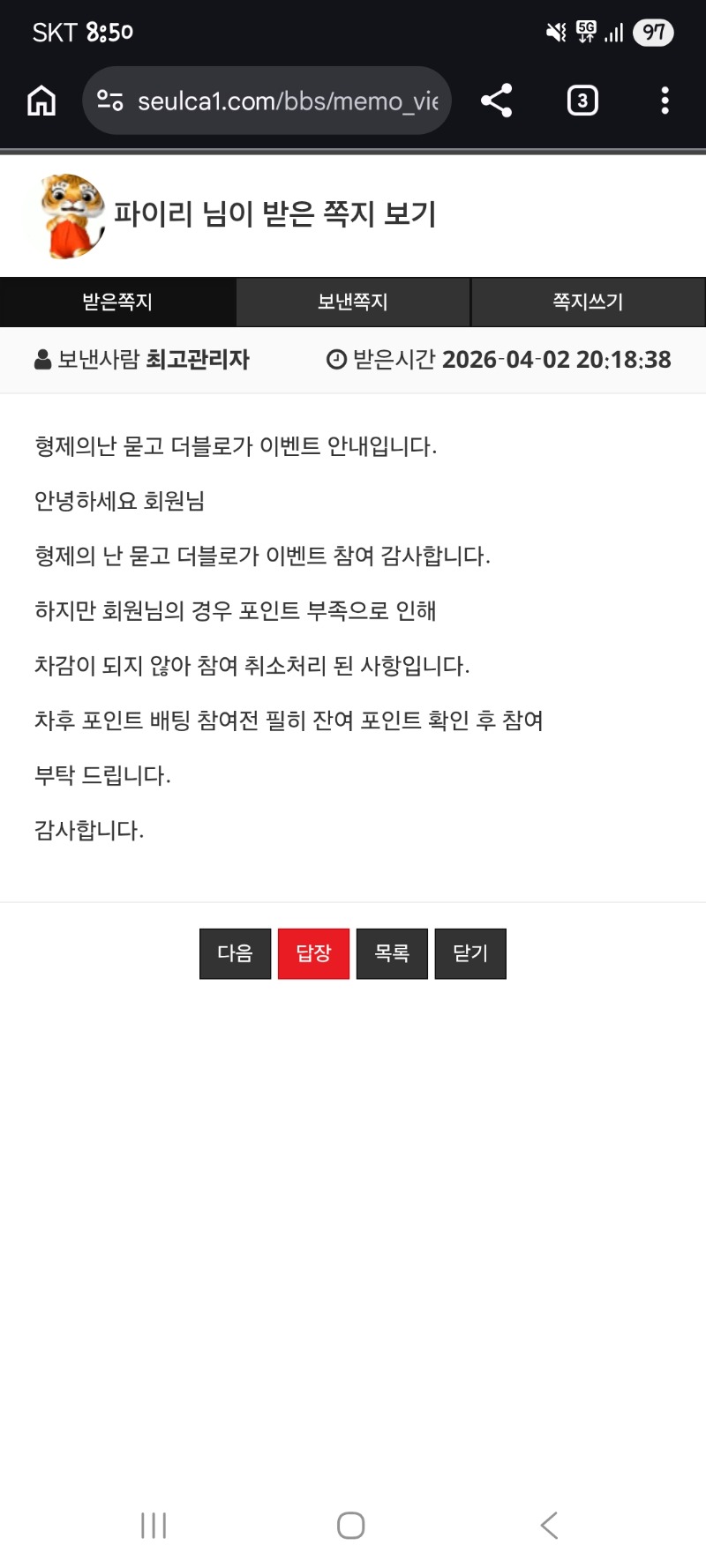
Task: Go to the browser home page
Action: pyautogui.click(x=41, y=101)
